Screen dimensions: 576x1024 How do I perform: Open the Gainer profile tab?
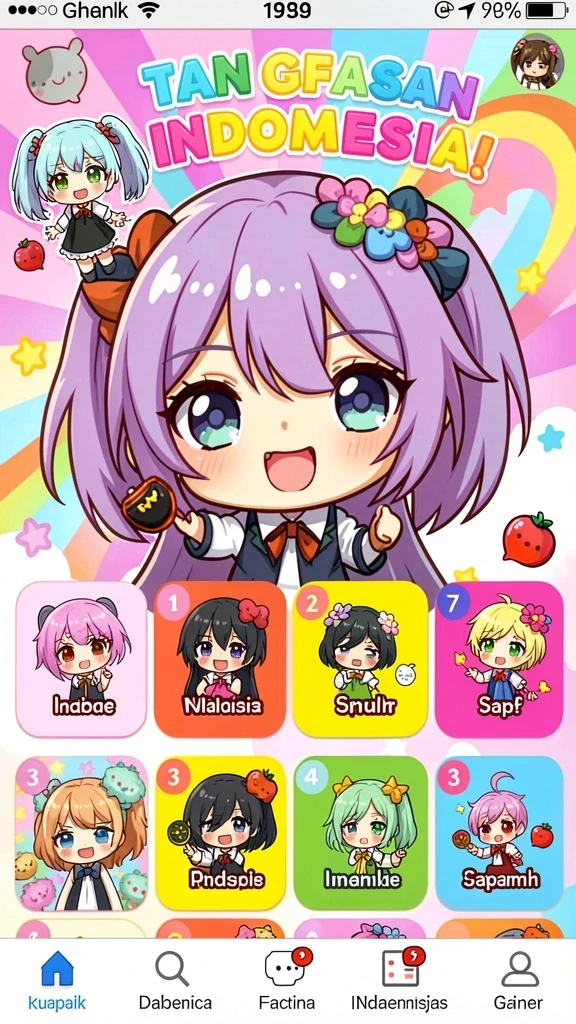[x=518, y=981]
